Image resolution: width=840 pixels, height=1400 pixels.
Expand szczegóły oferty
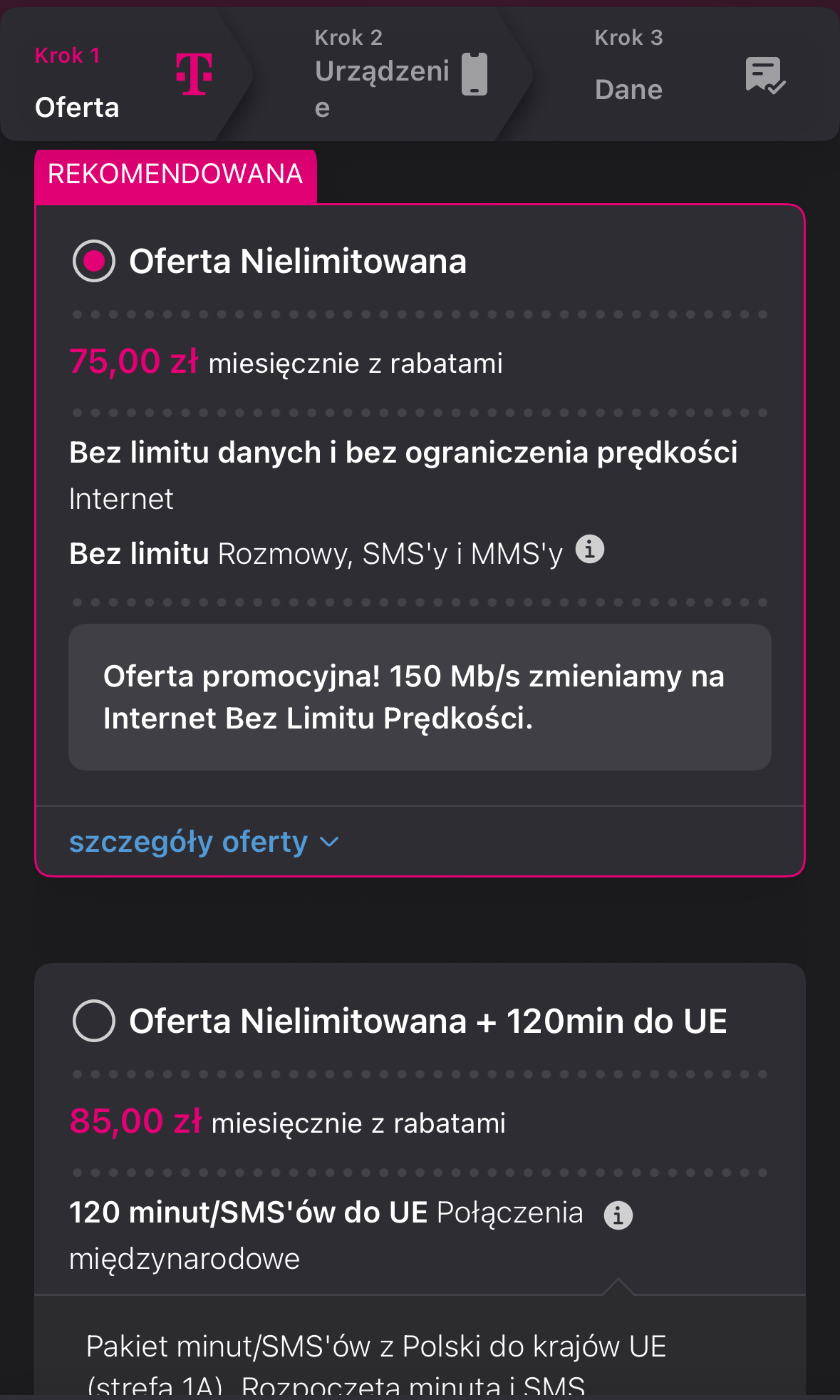[203, 842]
